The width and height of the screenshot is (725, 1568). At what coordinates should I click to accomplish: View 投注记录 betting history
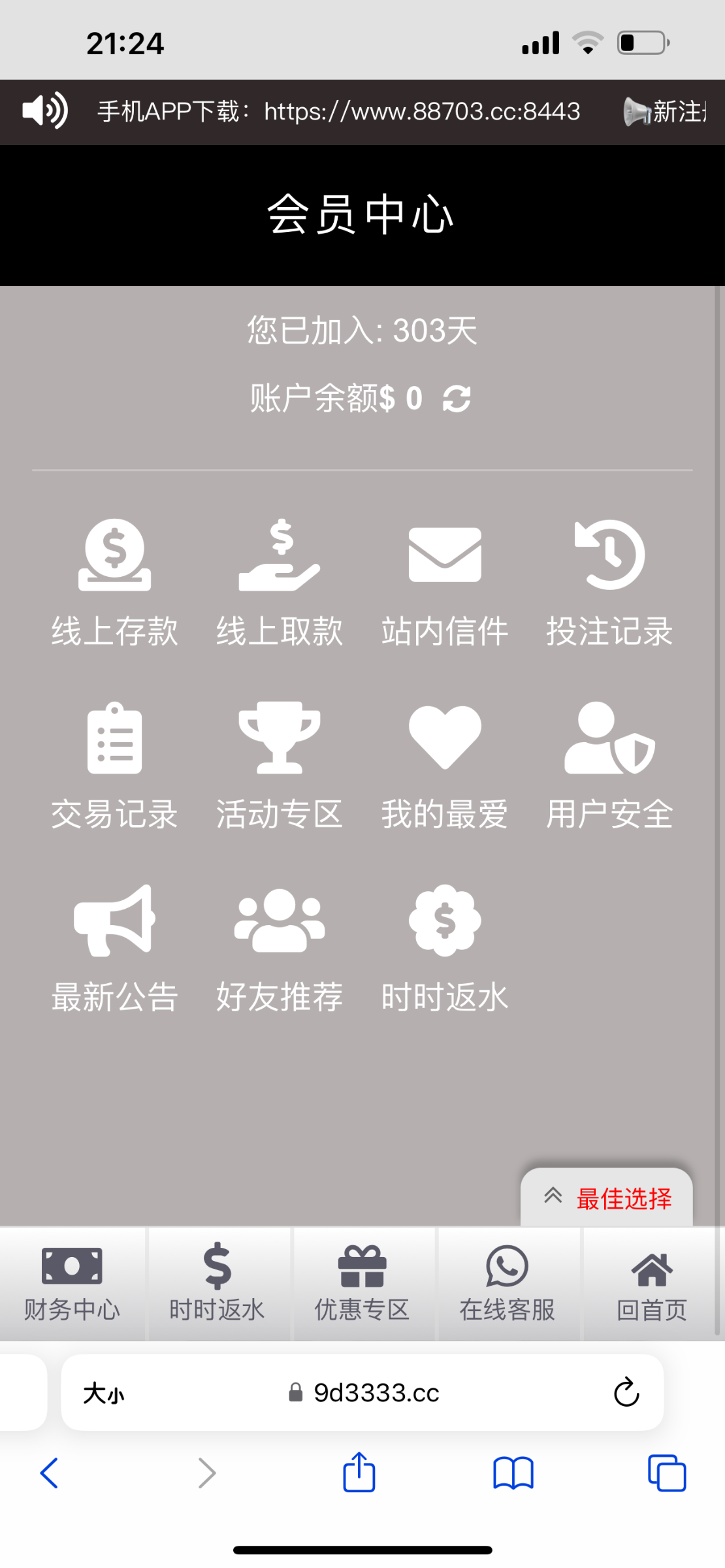[x=609, y=583]
